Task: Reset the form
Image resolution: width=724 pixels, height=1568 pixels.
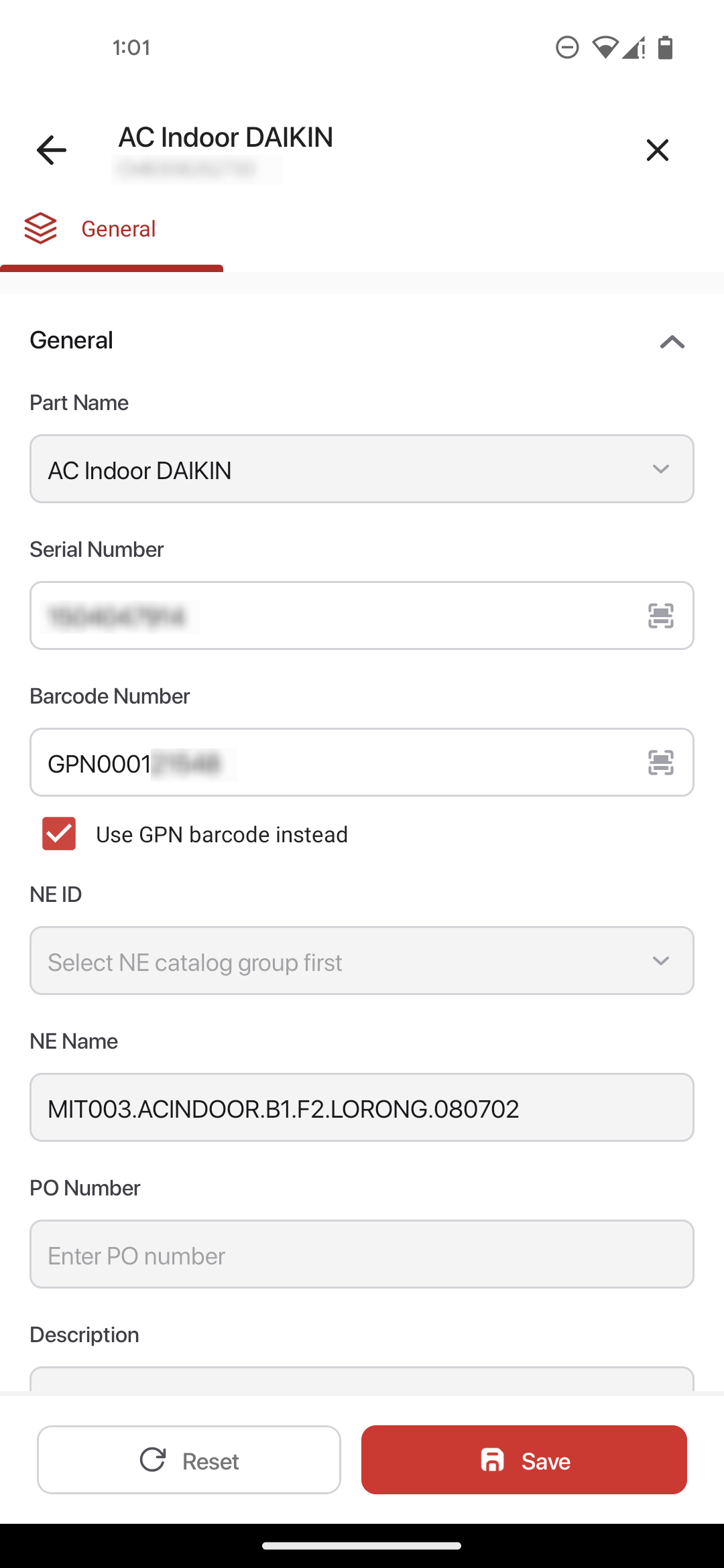Action: point(189,1459)
